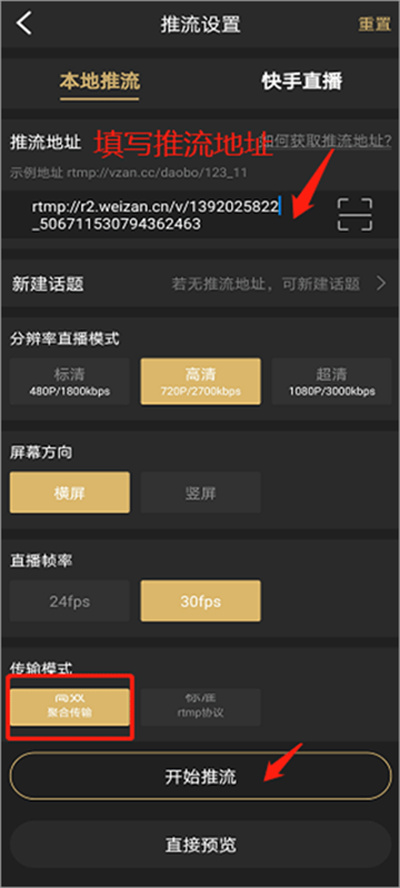Tap the 直接预览 button
Image resolution: width=400 pixels, height=888 pixels.
(201, 844)
